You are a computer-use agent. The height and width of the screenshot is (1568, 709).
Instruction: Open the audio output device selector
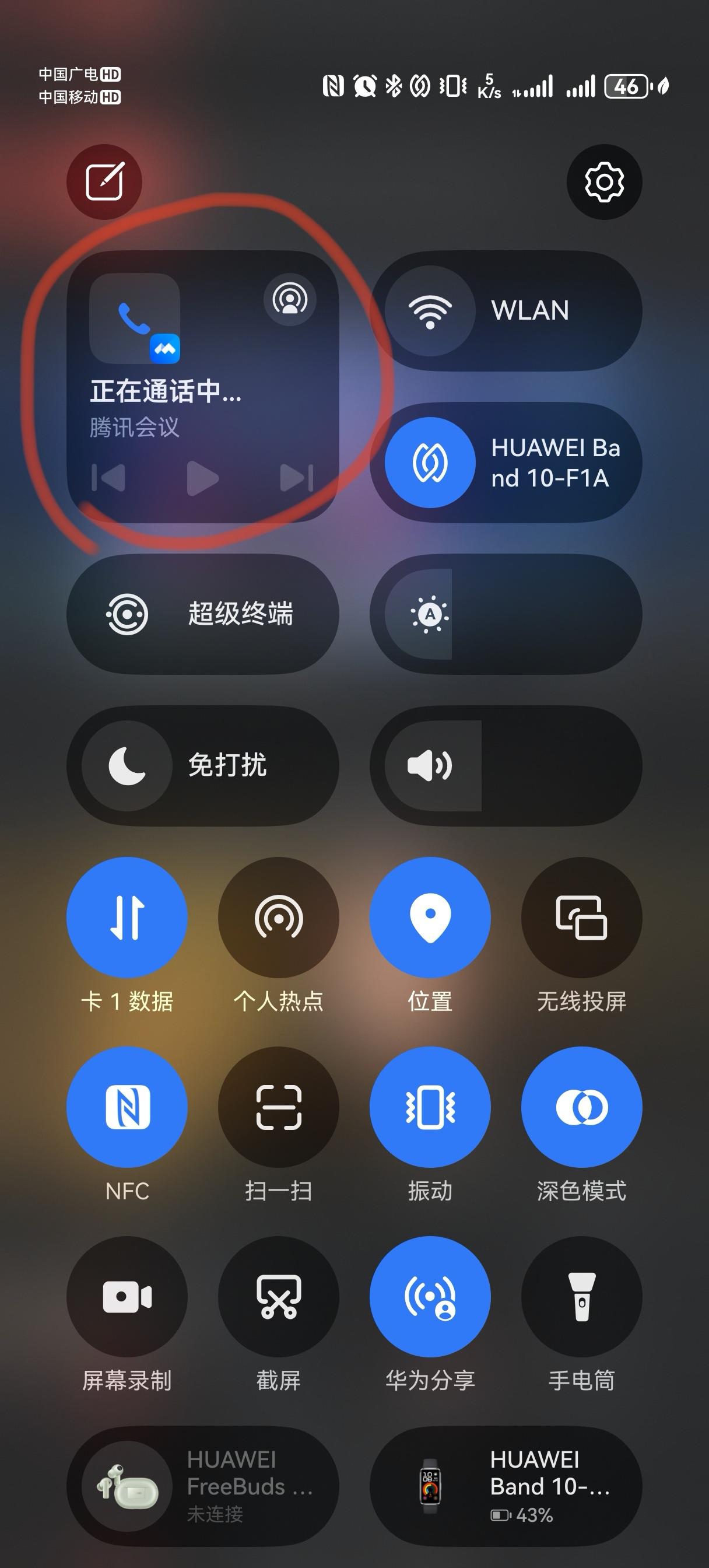(x=290, y=299)
